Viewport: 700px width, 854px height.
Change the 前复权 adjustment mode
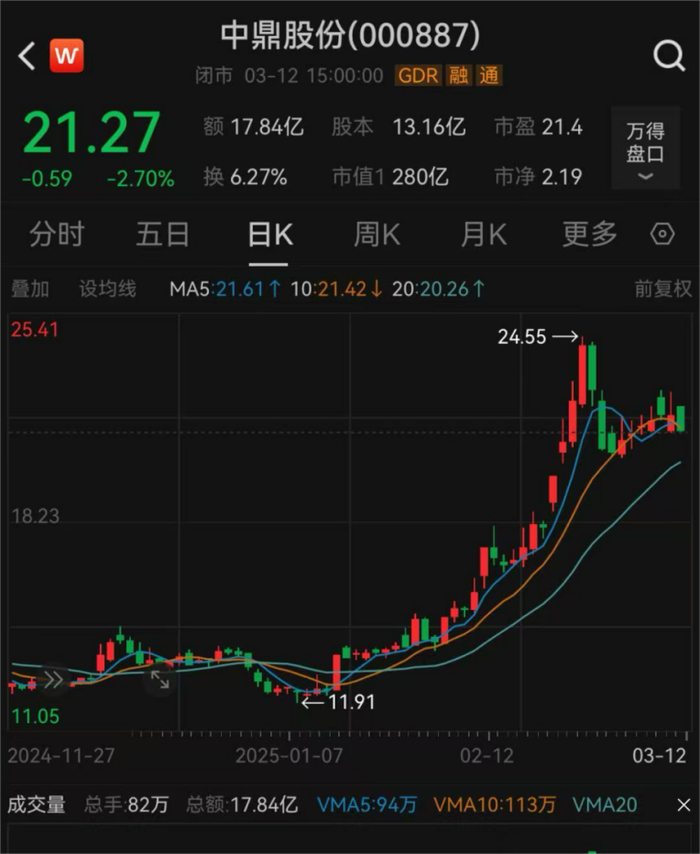coord(663,289)
